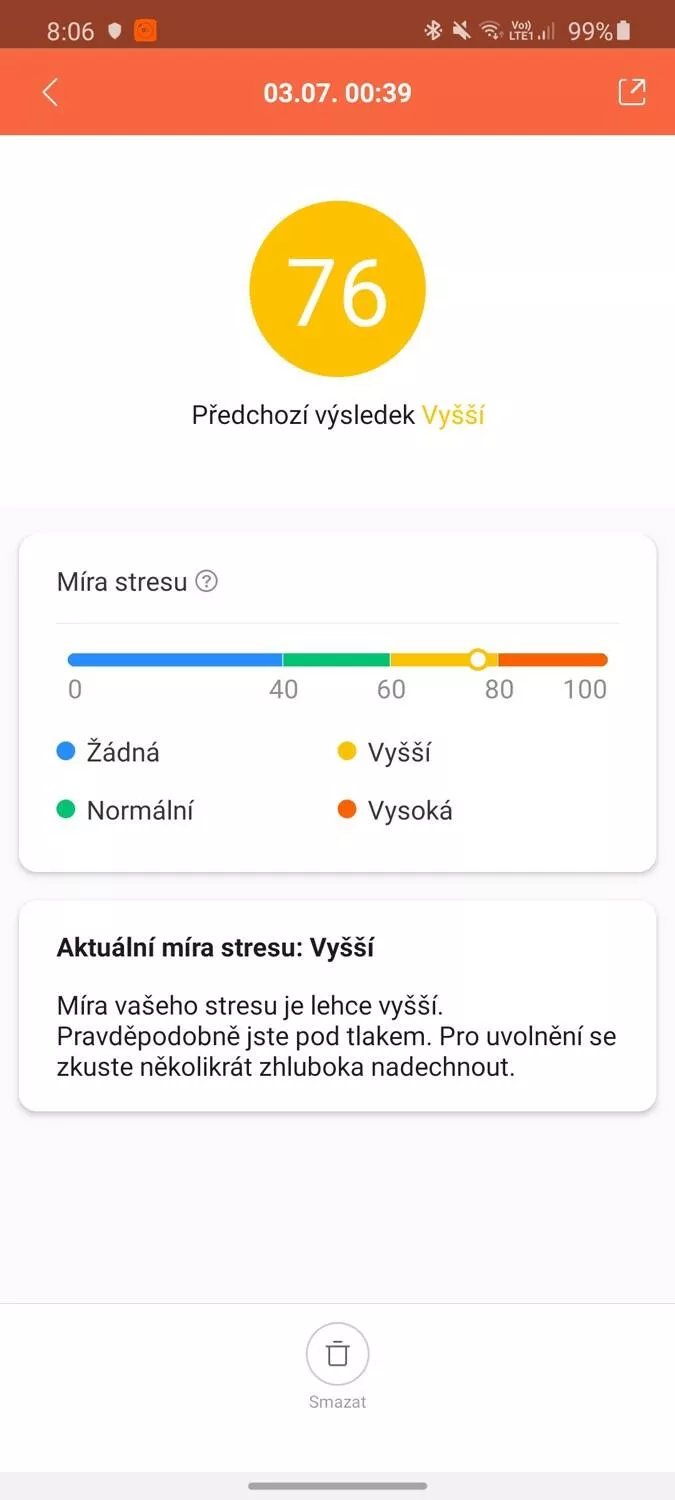Open help icon next to Míra stresu
Viewport: 675px width, 1500px height.
206,581
